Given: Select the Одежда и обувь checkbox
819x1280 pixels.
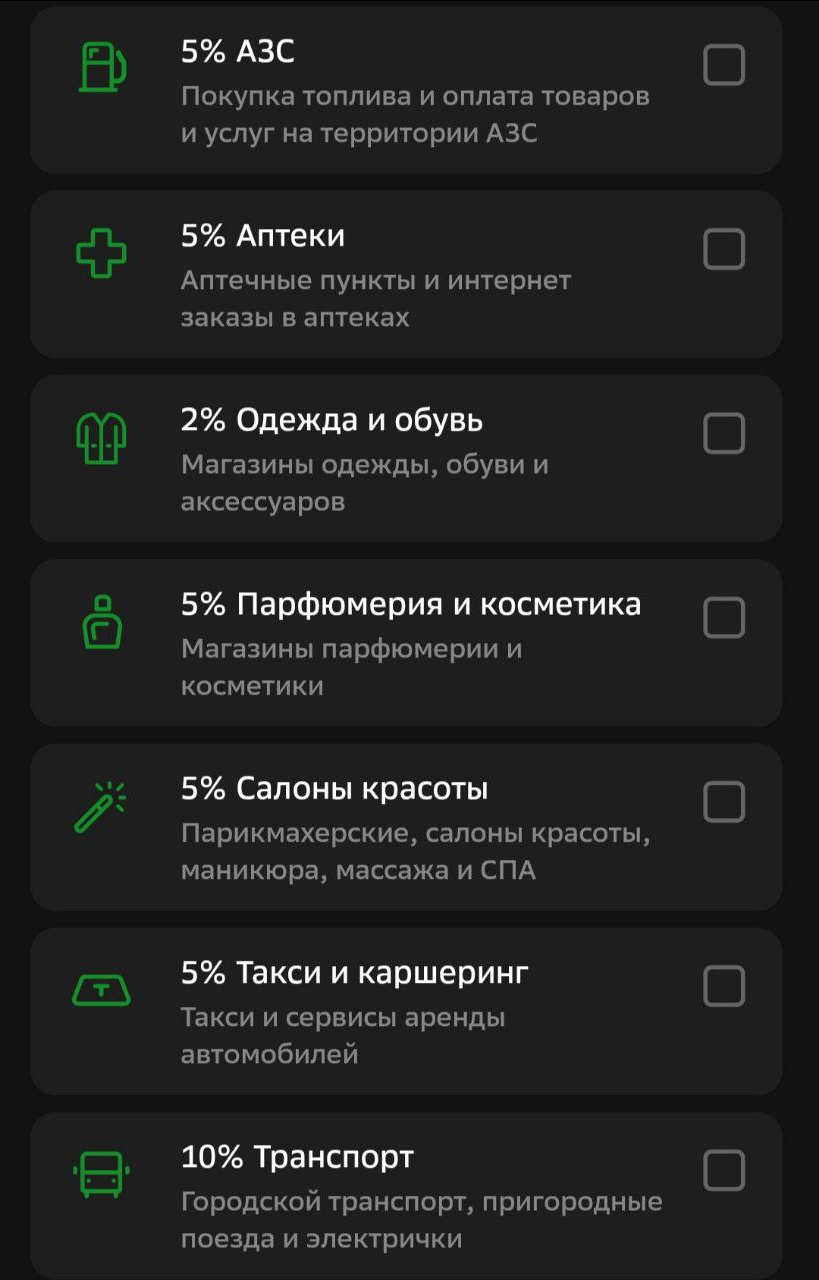Looking at the screenshot, I should (724, 434).
